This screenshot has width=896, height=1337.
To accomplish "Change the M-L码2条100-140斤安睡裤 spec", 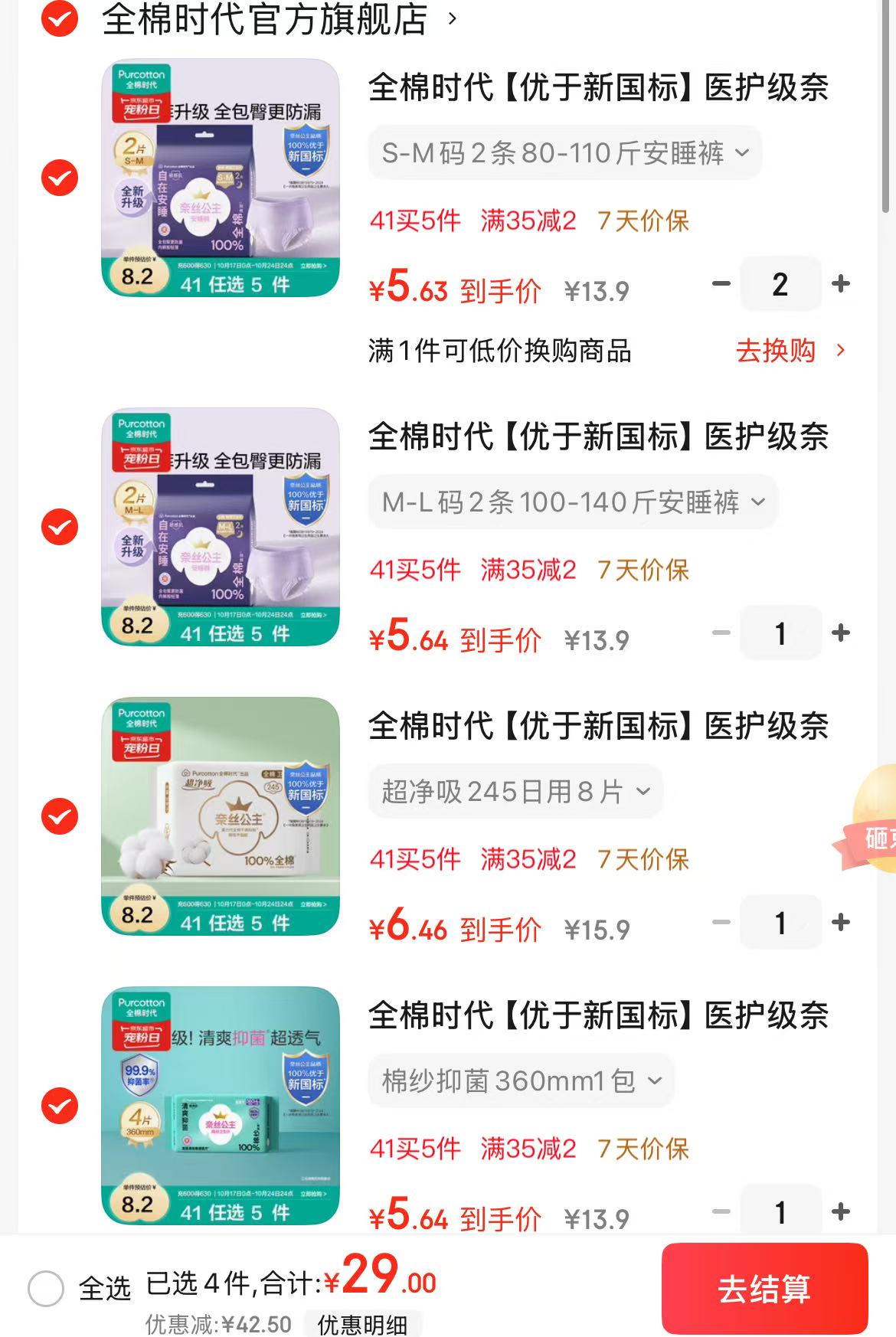I will (572, 502).
